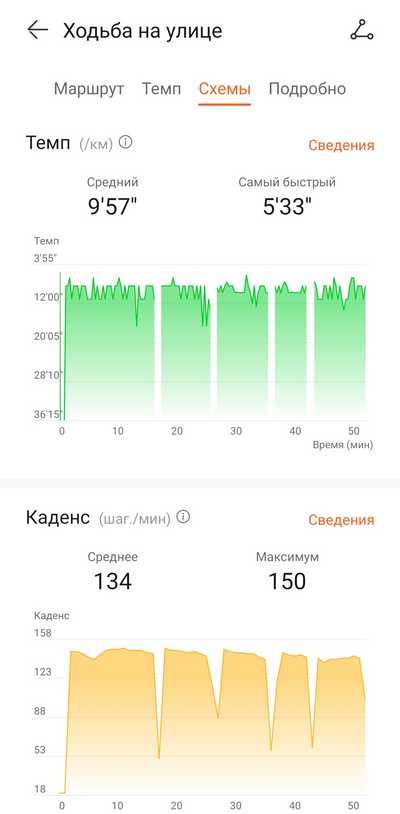Select the Схемы tab
400x814 pixels.
click(224, 89)
